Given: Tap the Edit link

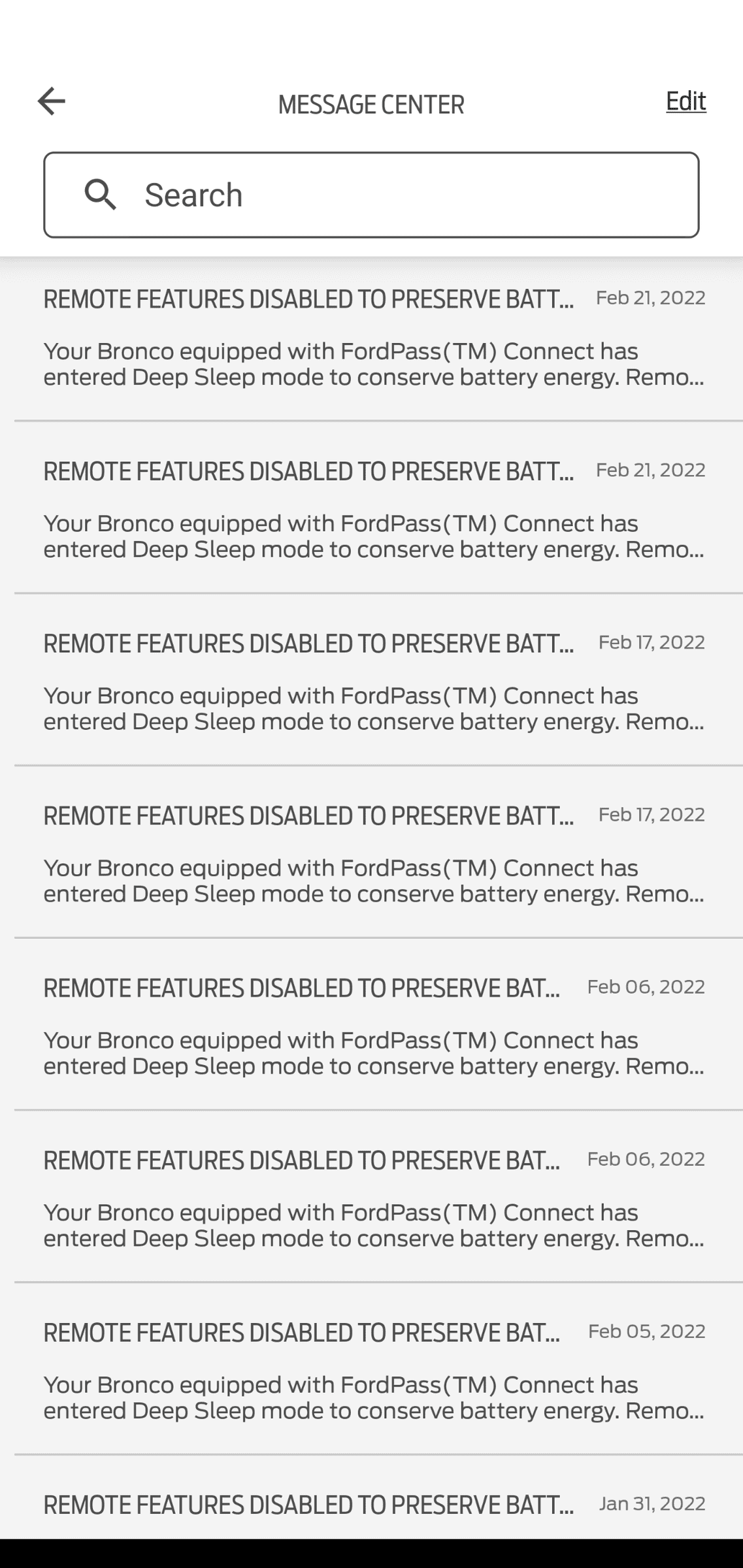Looking at the screenshot, I should (685, 101).
